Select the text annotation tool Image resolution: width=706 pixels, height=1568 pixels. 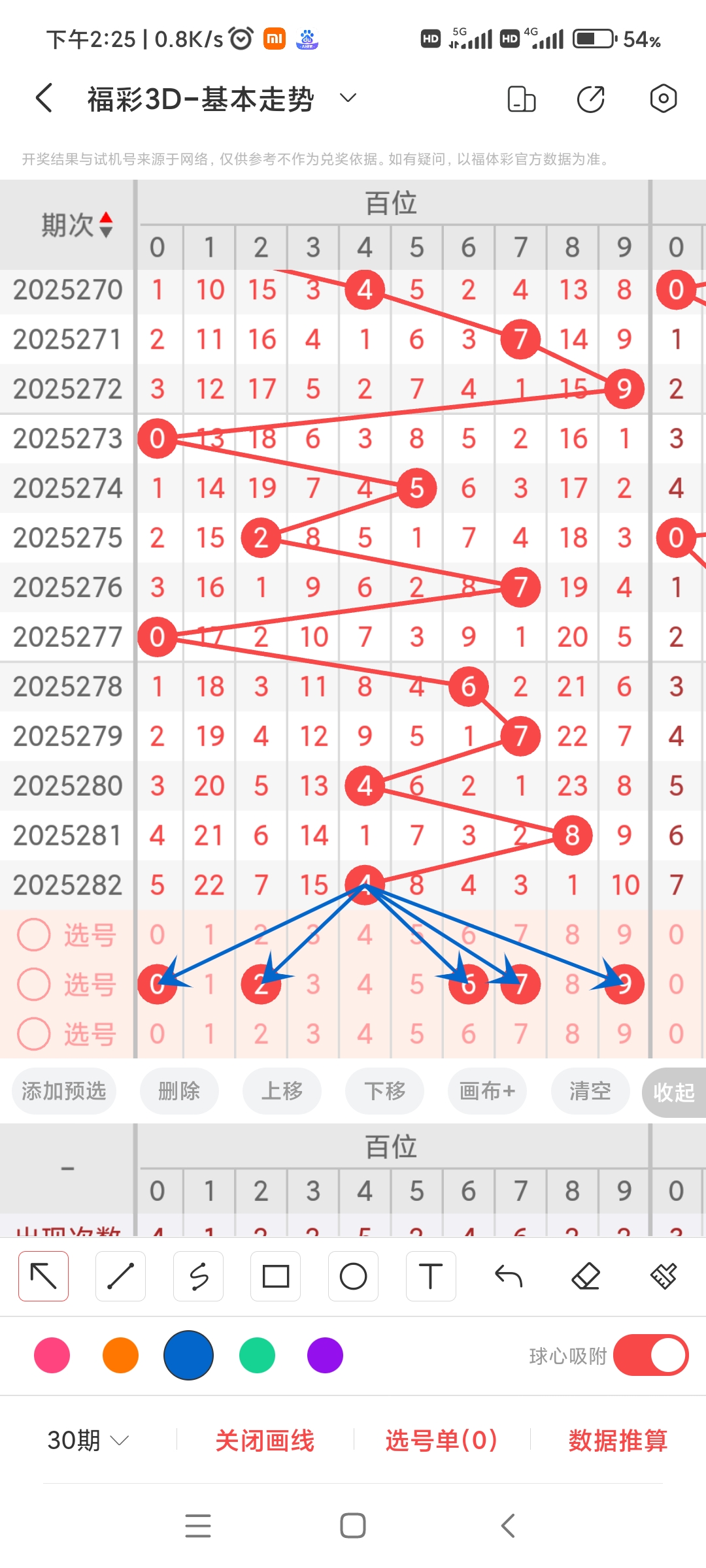point(430,1275)
